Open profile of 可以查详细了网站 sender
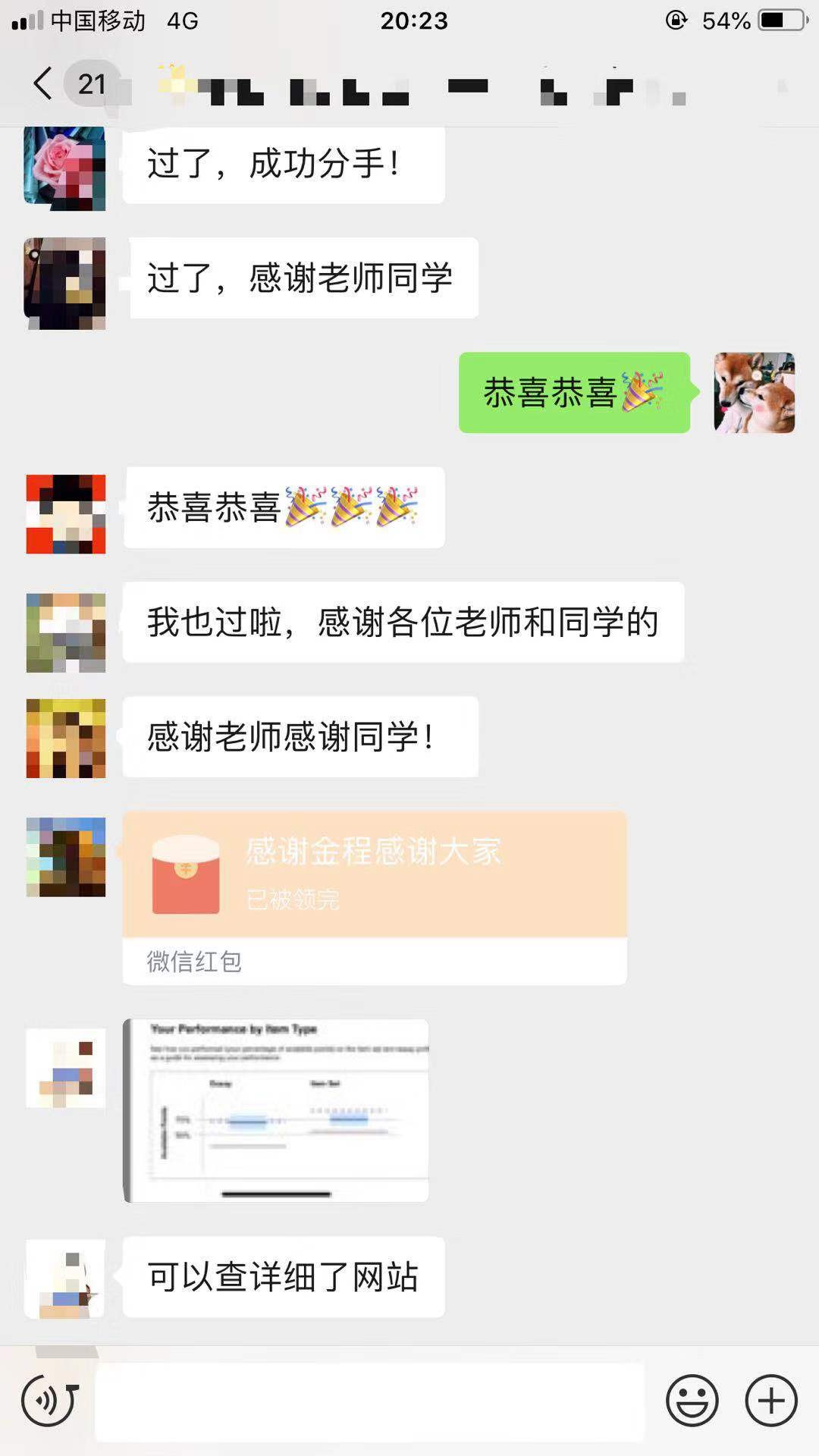The width and height of the screenshot is (819, 1456). 65,1278
